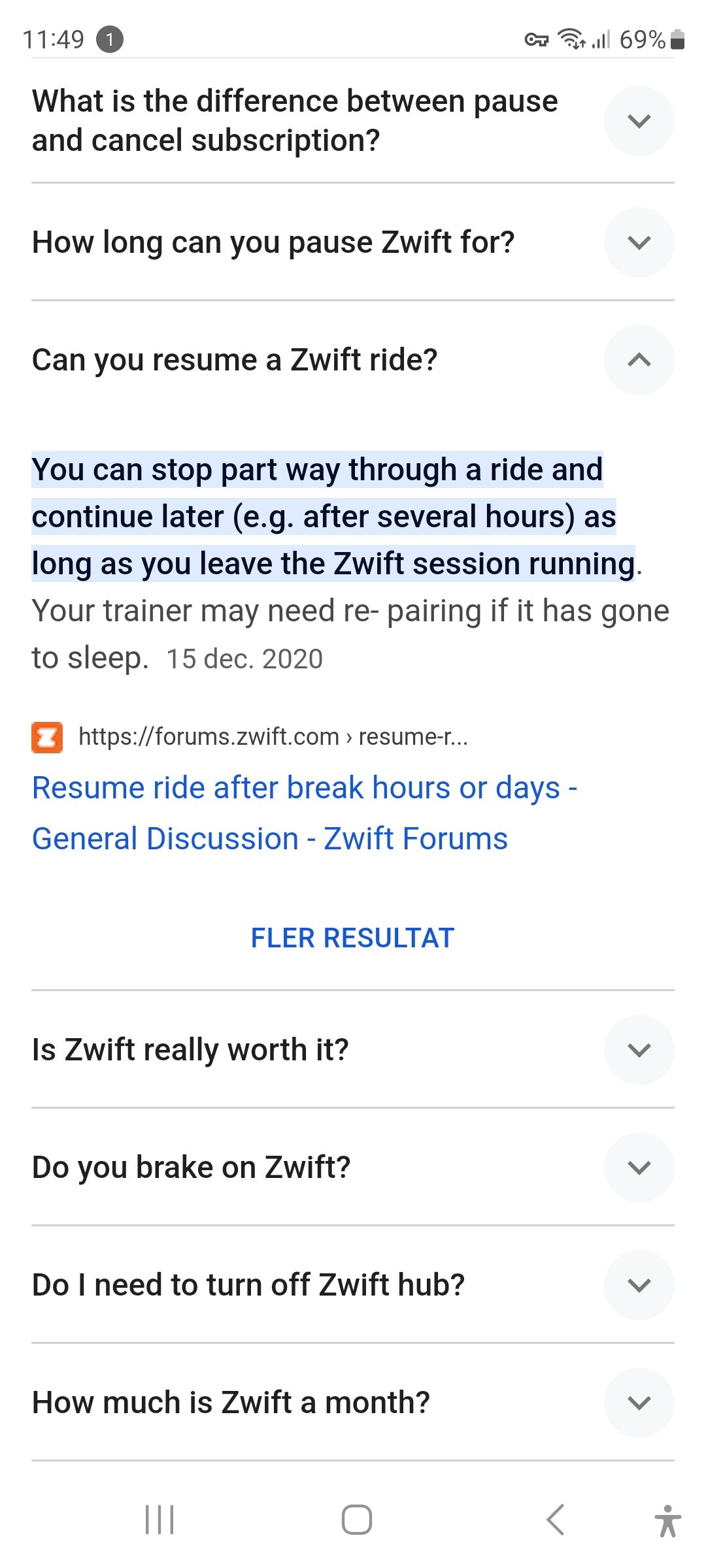The width and height of the screenshot is (706, 1568).
Task: Collapse 'Can you resume a Zwift ride?' answer
Action: point(639,360)
